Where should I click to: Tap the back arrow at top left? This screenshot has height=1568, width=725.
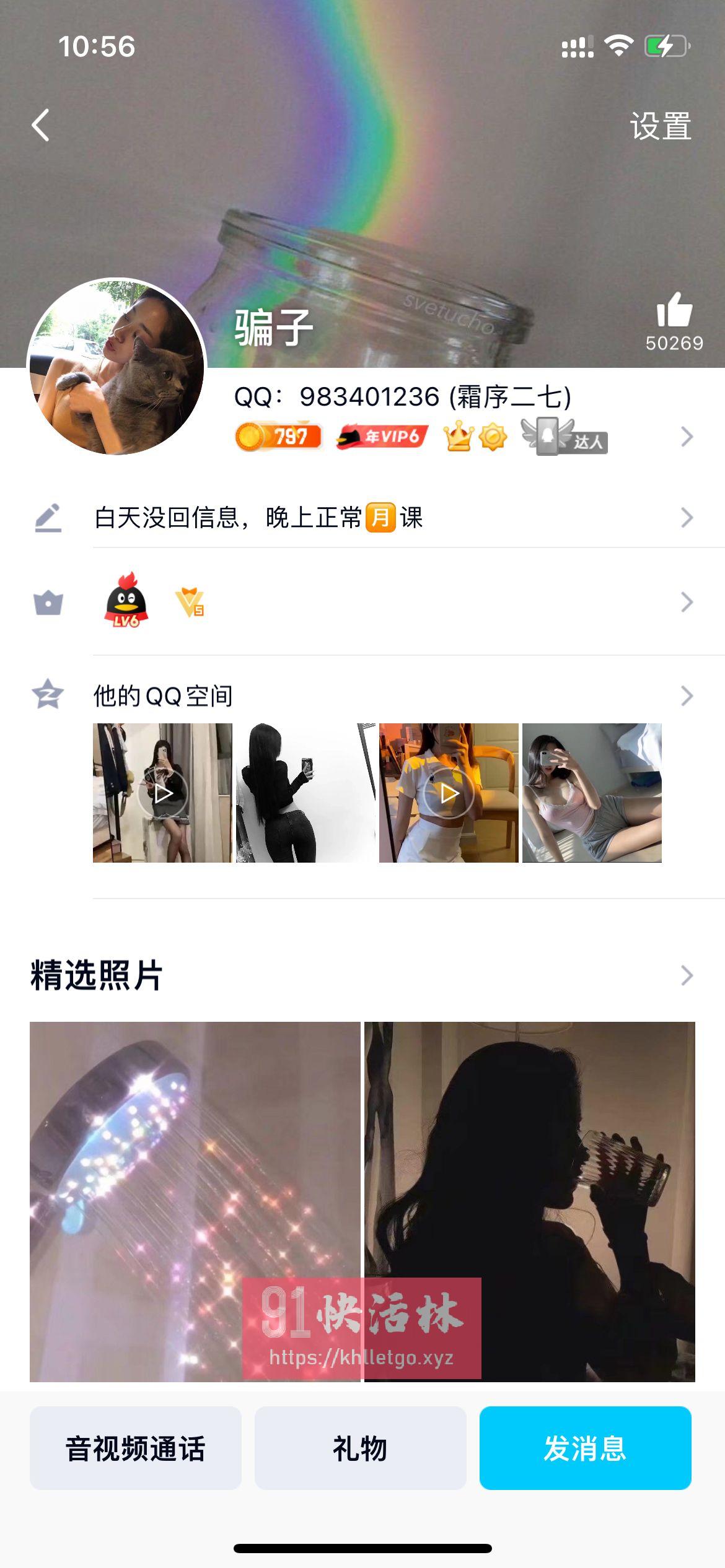coord(40,127)
